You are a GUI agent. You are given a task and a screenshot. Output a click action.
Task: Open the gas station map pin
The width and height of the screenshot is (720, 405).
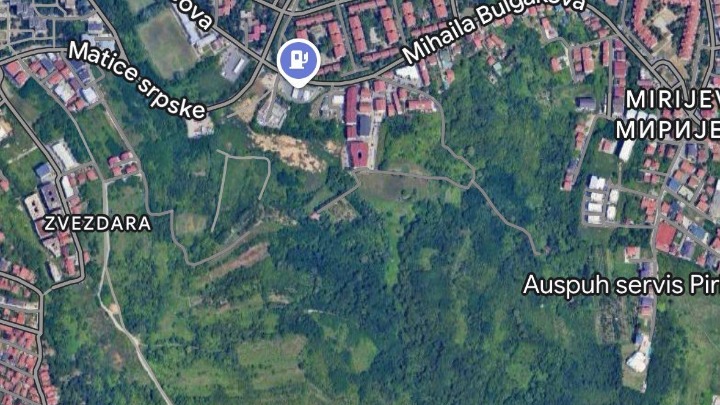tap(297, 61)
